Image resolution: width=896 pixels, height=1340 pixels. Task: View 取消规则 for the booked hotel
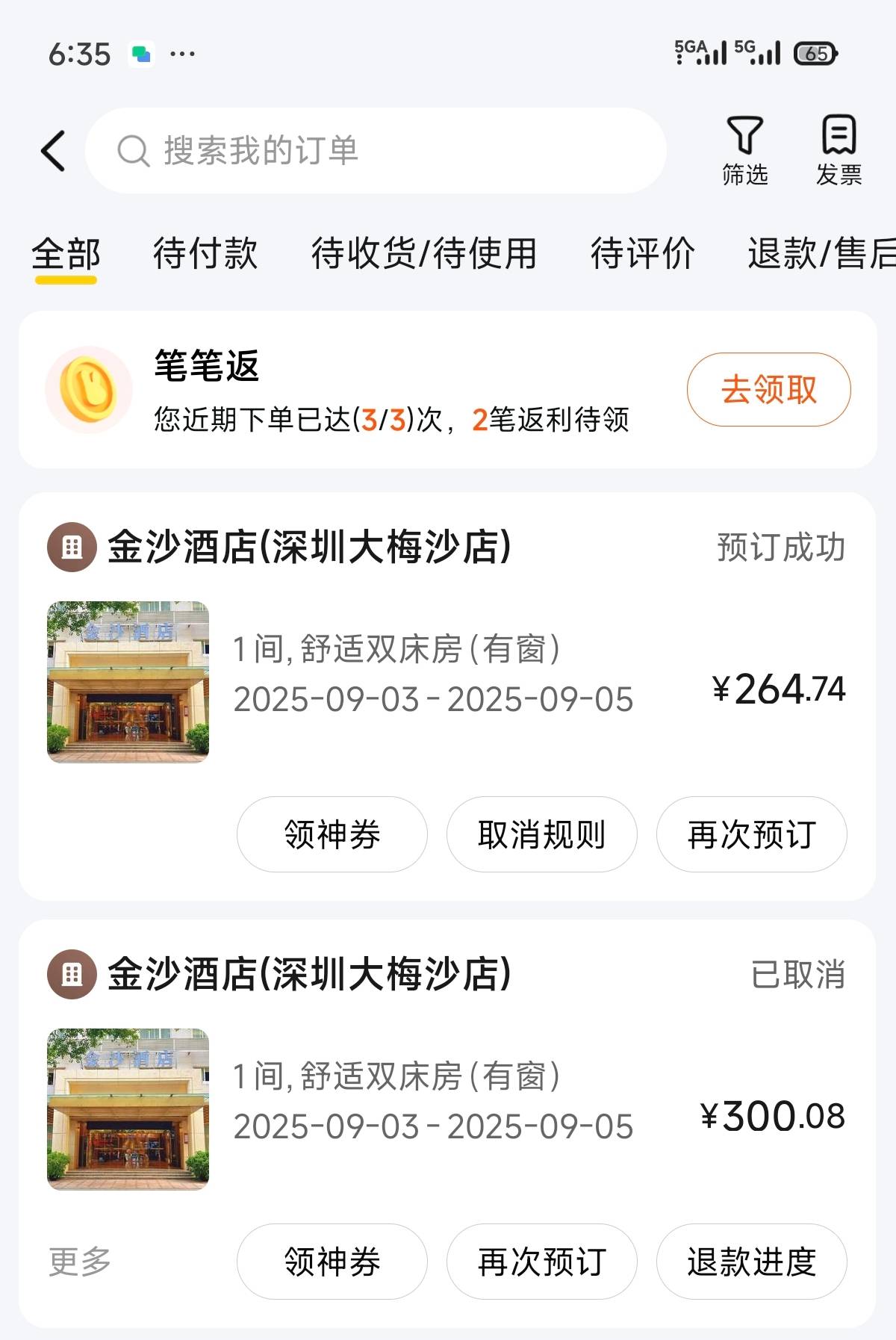pyautogui.click(x=541, y=834)
